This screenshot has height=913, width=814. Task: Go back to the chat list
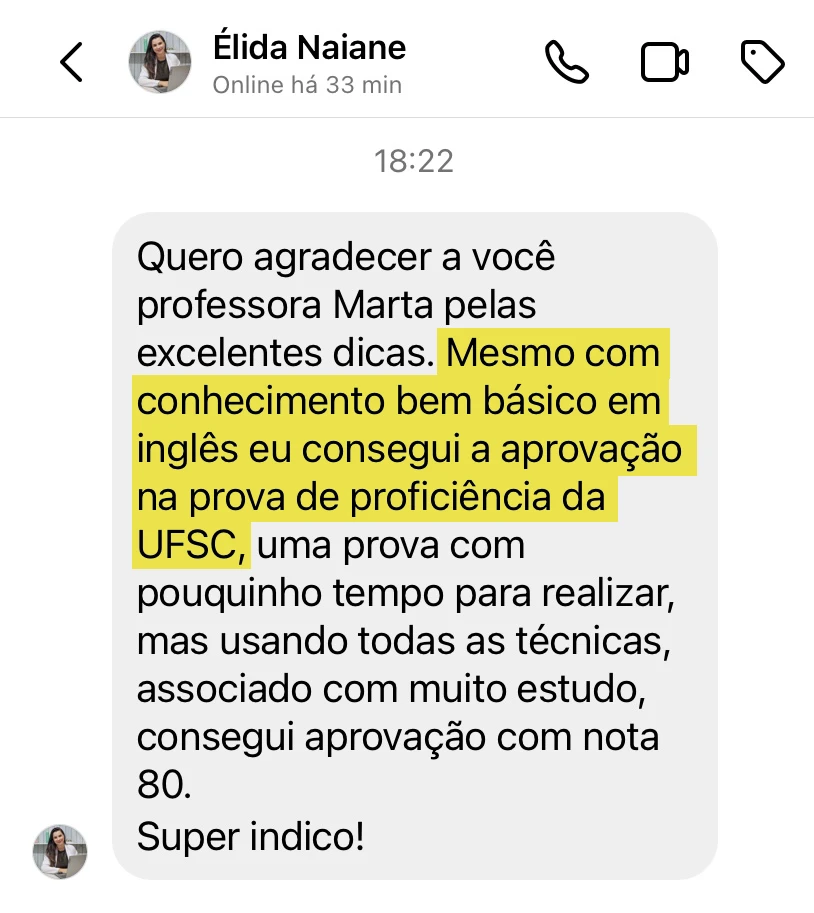(72, 62)
